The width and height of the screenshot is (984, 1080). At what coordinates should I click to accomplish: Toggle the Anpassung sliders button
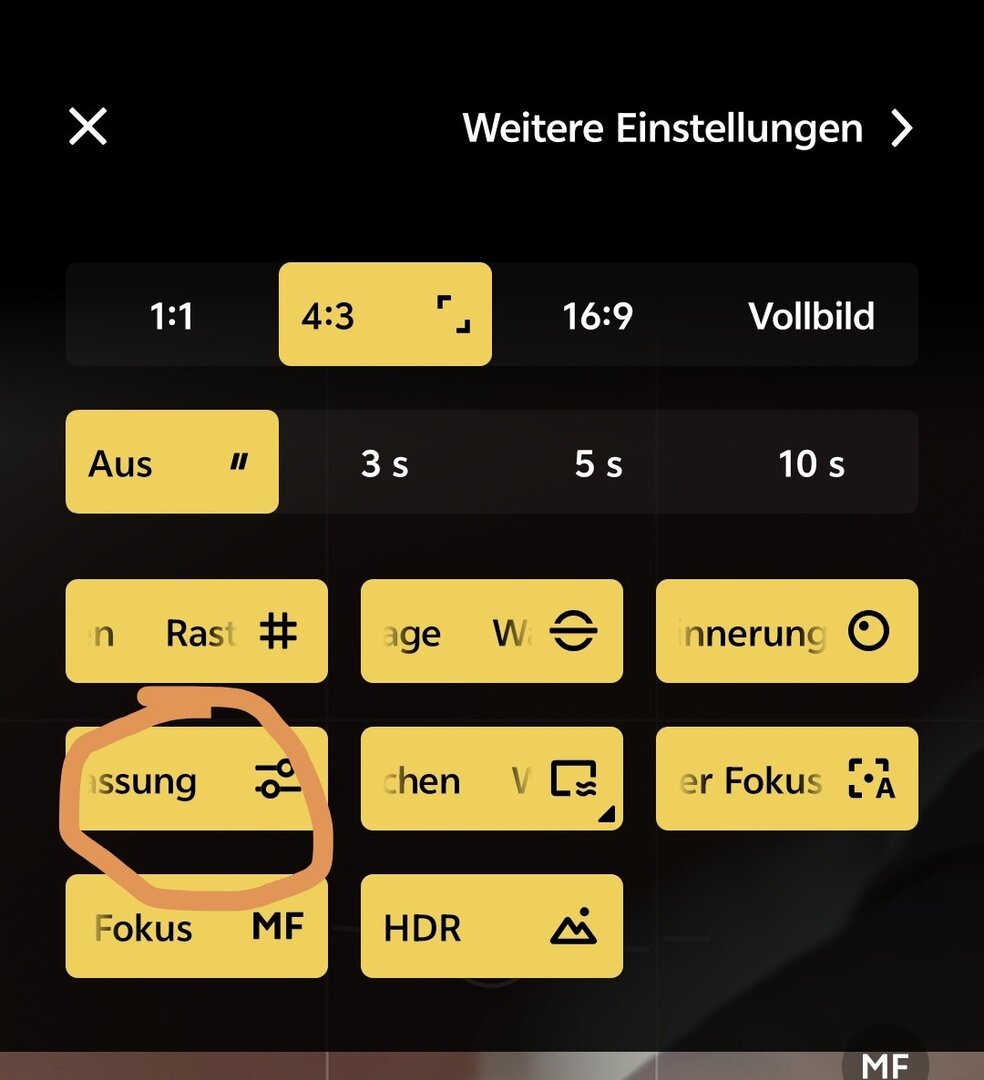point(196,780)
